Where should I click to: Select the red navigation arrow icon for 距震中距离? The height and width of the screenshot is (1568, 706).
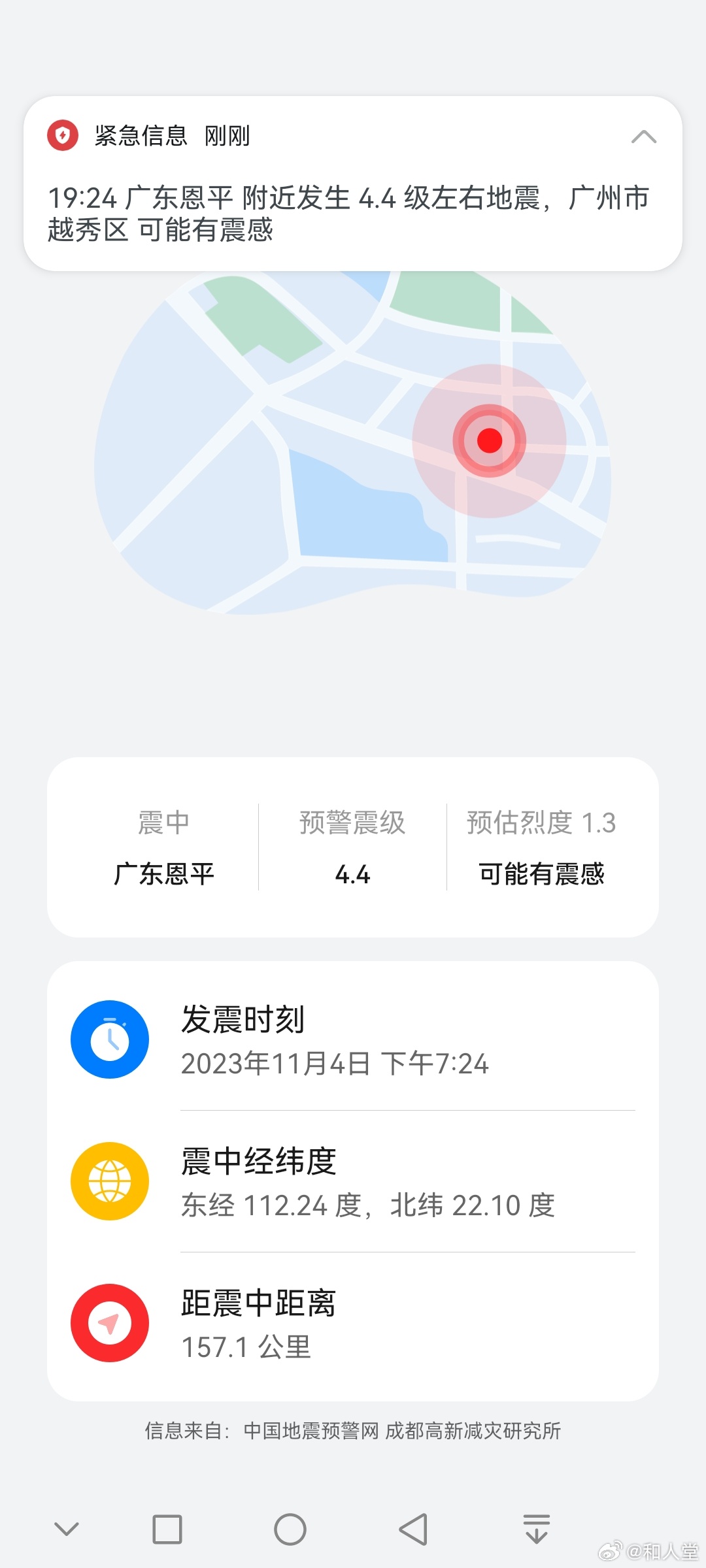coord(110,1324)
